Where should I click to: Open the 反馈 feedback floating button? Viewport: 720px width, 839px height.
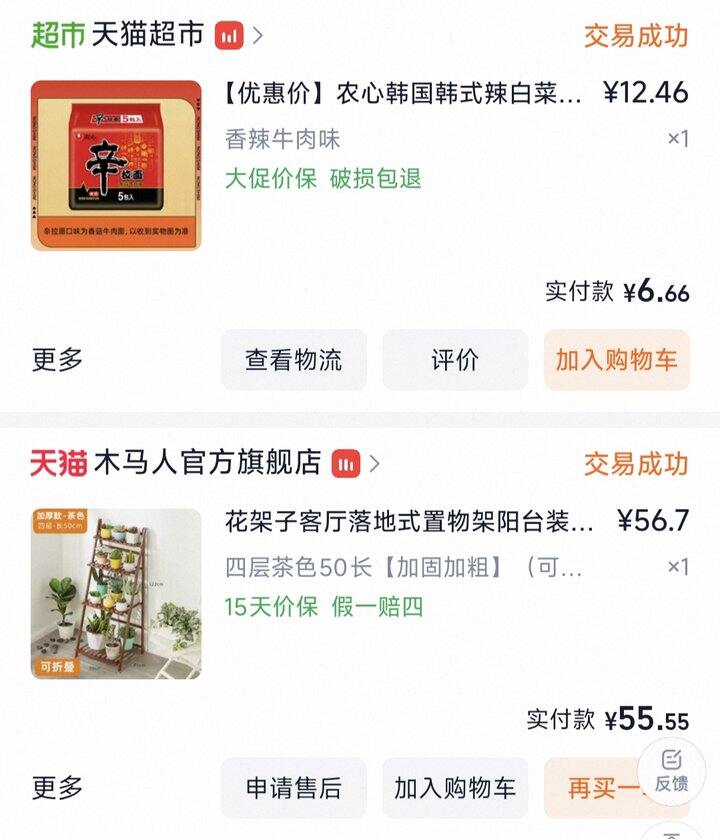[671, 771]
